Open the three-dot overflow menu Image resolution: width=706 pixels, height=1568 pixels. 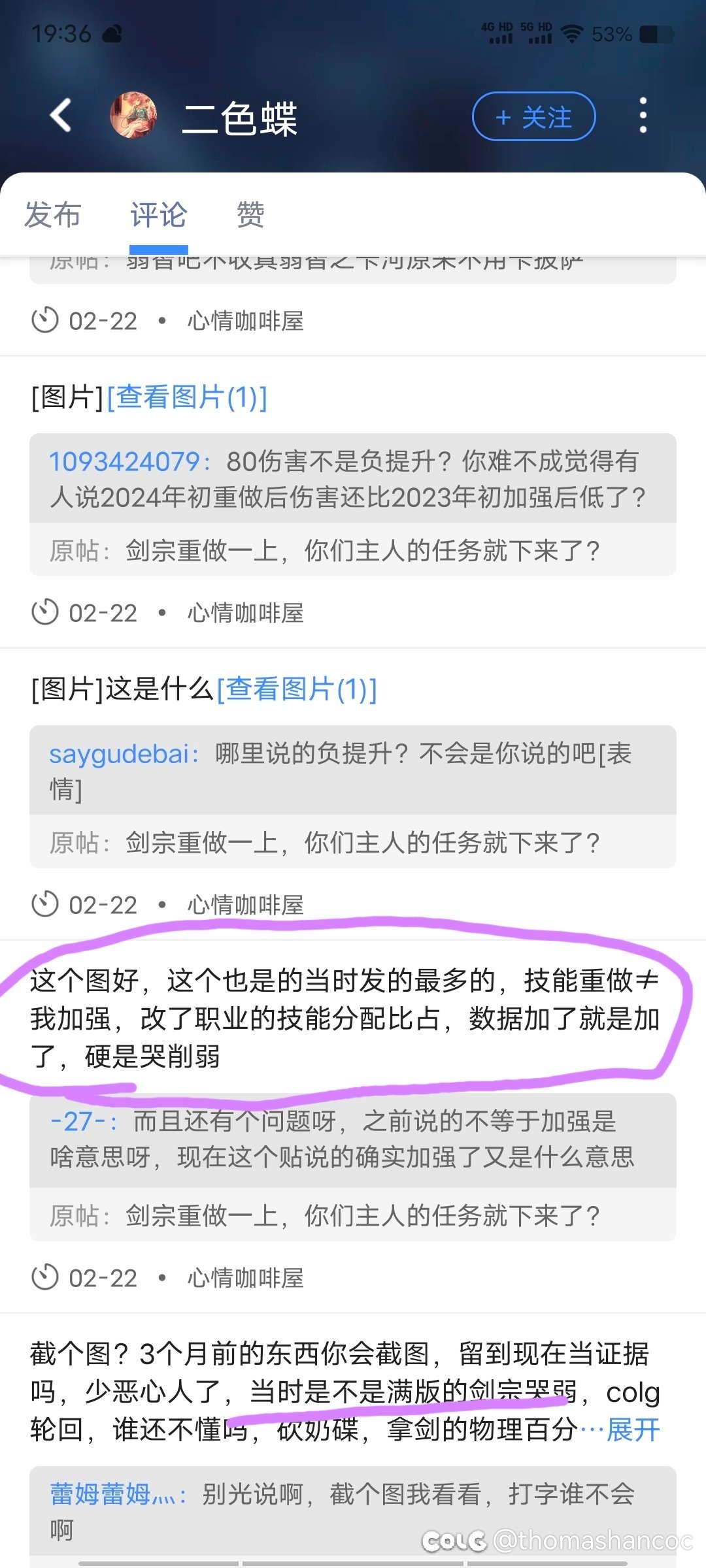click(643, 116)
